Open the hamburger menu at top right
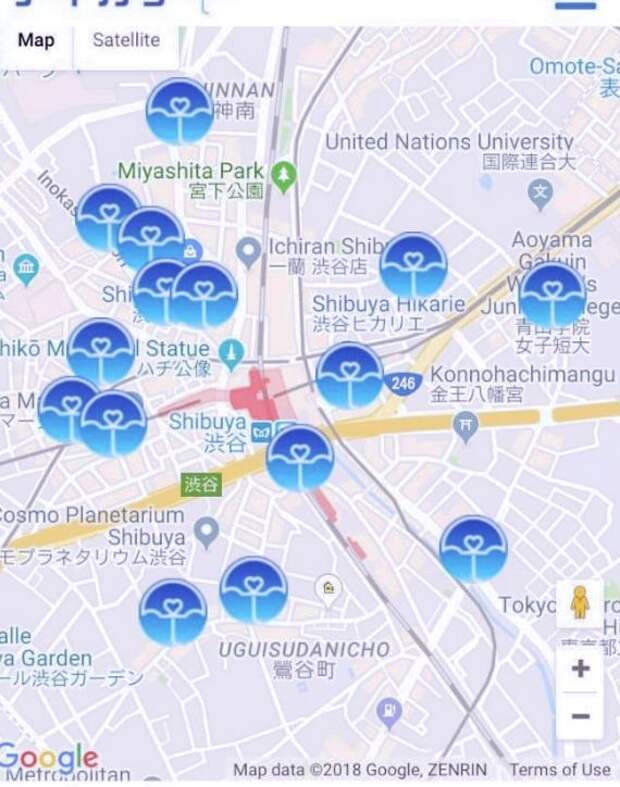Viewport: 620px width, 787px height. coord(576,5)
